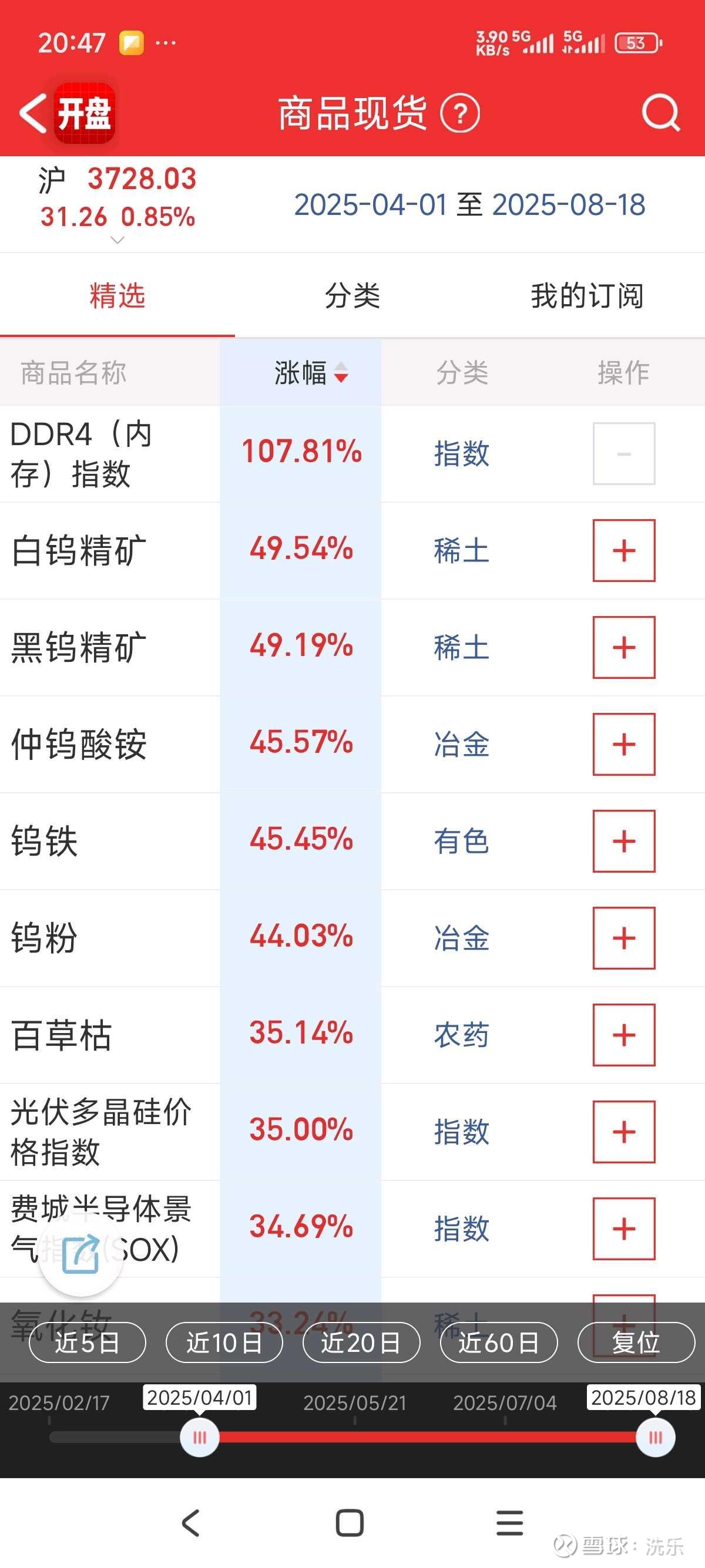The image size is (705, 1568).
Task: Select the 近20日 range chip
Action: 362,1342
